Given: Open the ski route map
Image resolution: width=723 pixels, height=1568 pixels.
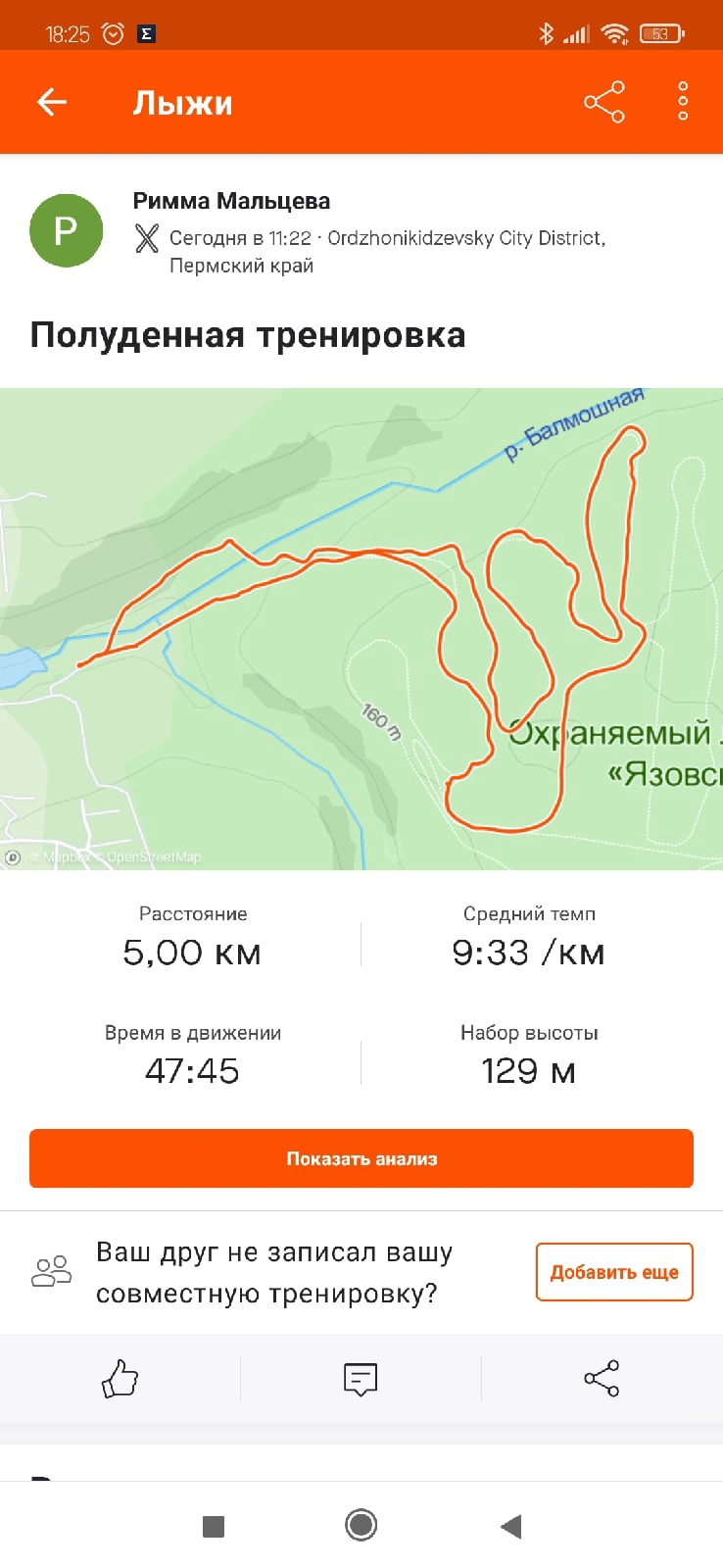Looking at the screenshot, I should pos(361,628).
